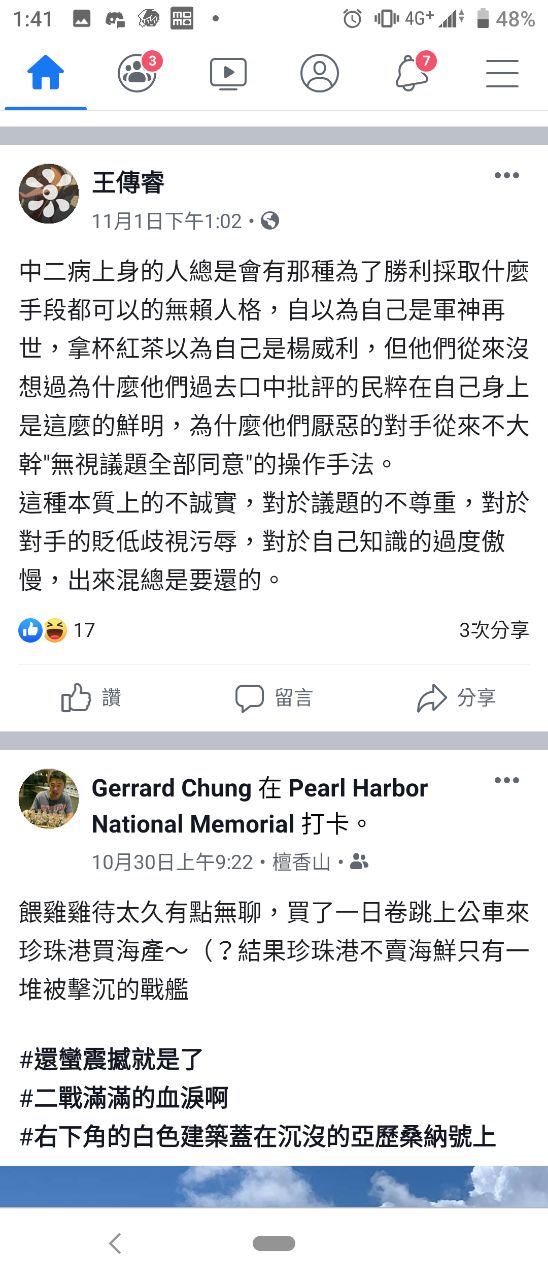Go back with system back button
This screenshot has width=548, height=1280.
click(x=115, y=1244)
